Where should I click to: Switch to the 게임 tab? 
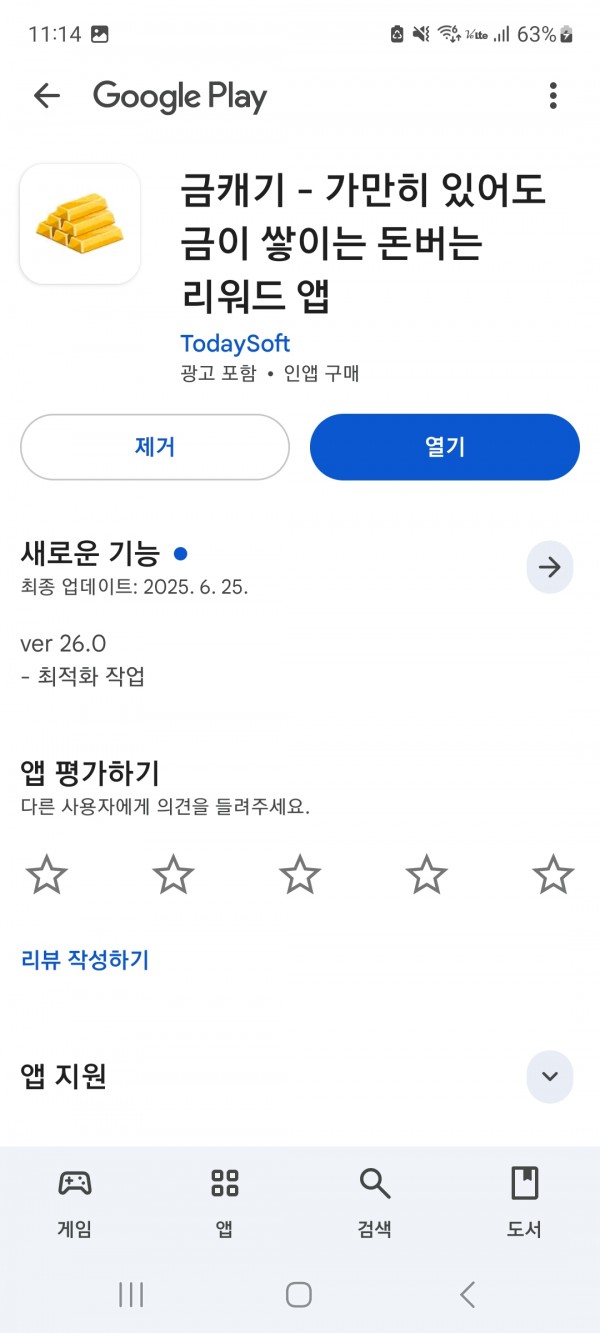tap(75, 1201)
